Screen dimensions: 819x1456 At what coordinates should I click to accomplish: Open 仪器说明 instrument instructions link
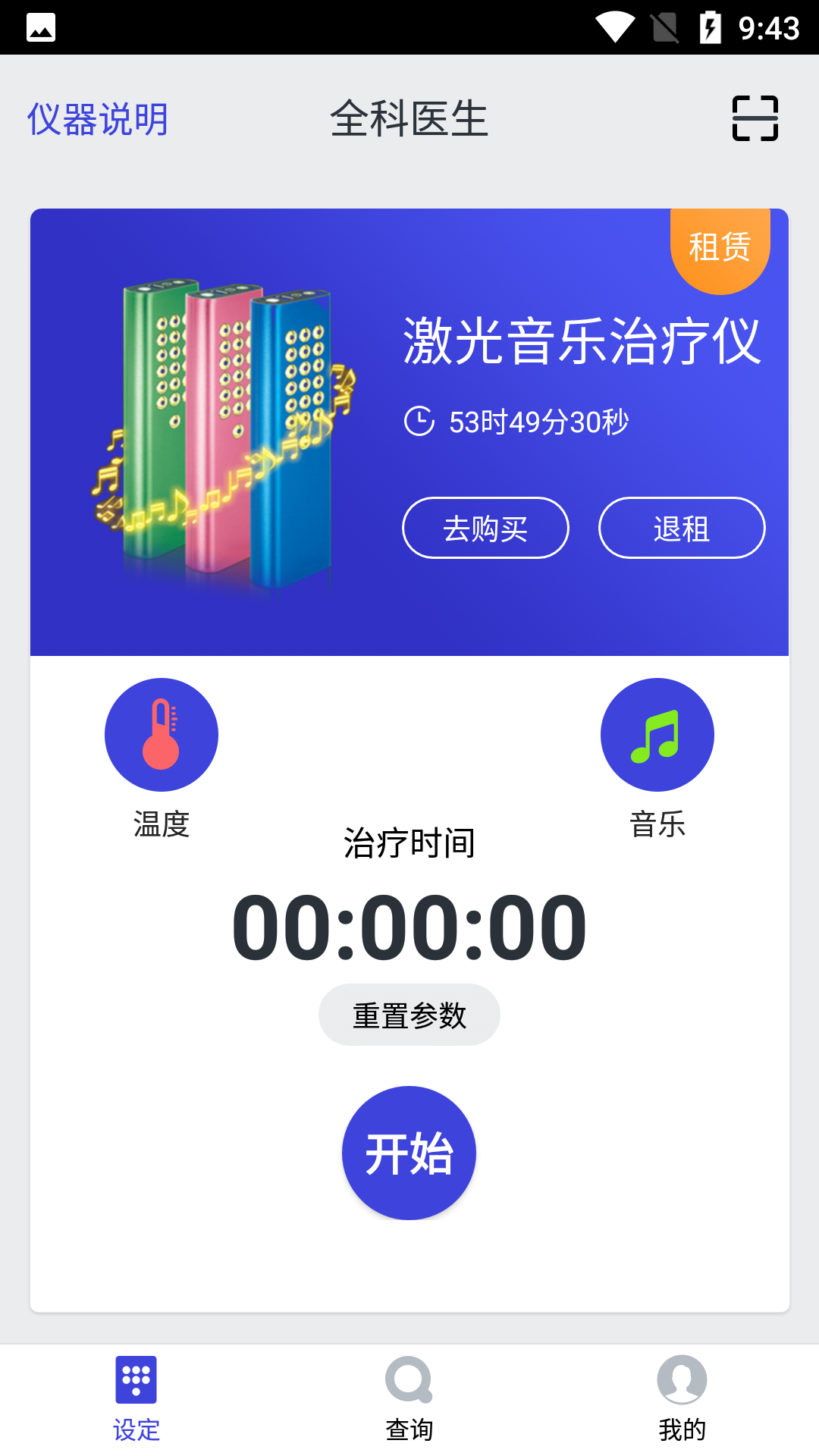pyautogui.click(x=98, y=118)
